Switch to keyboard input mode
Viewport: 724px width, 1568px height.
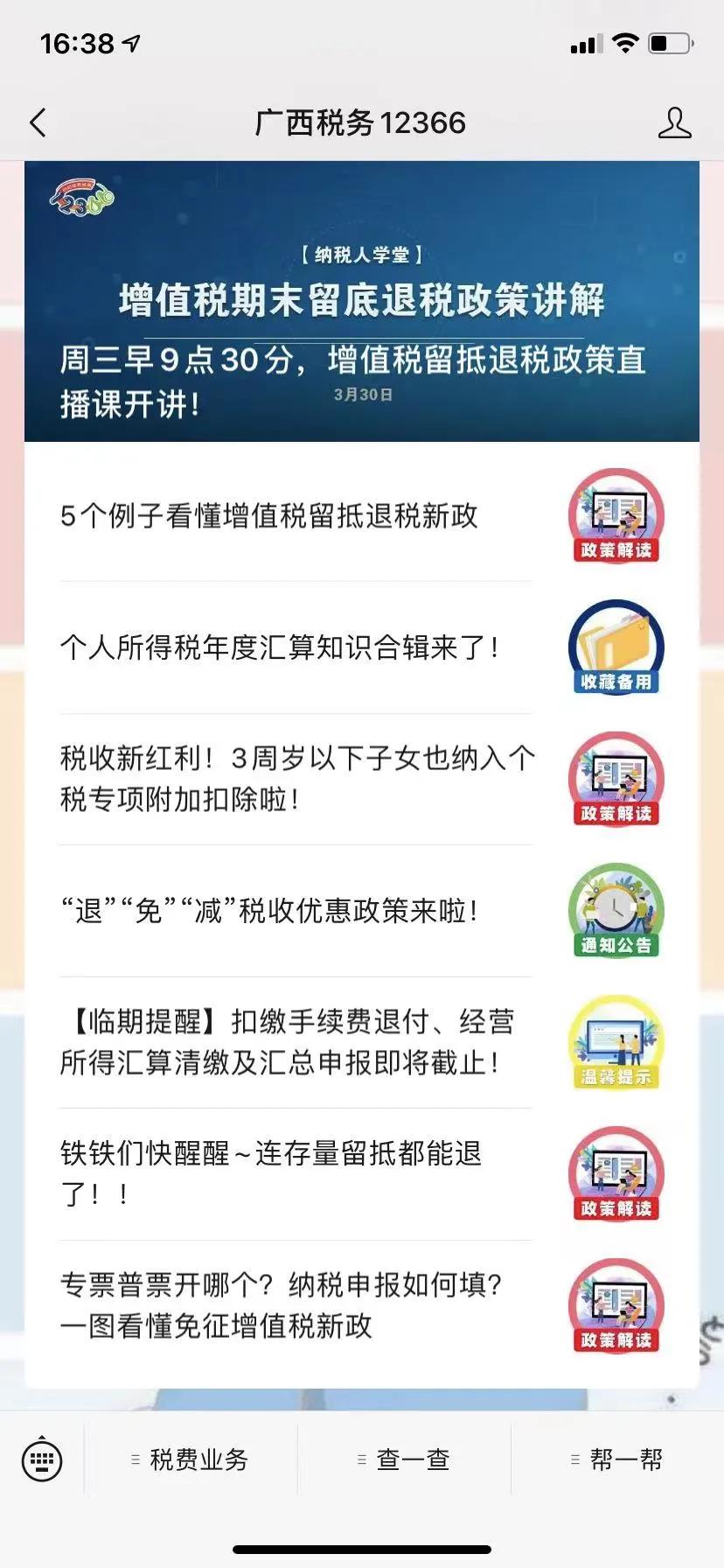point(42,1459)
